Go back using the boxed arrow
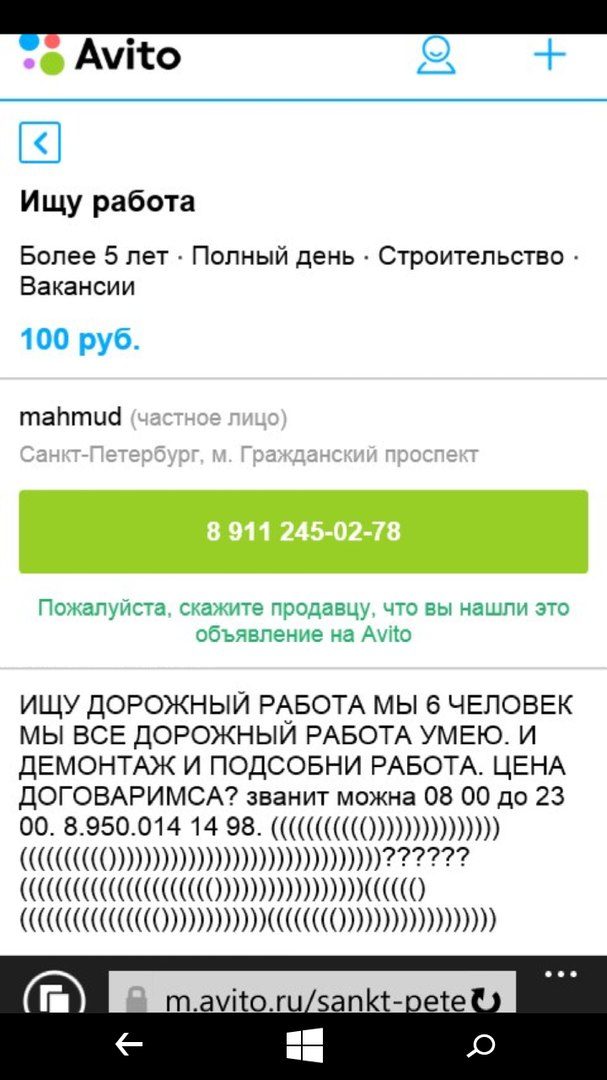Viewport: 607px width, 1080px height. [x=40, y=143]
